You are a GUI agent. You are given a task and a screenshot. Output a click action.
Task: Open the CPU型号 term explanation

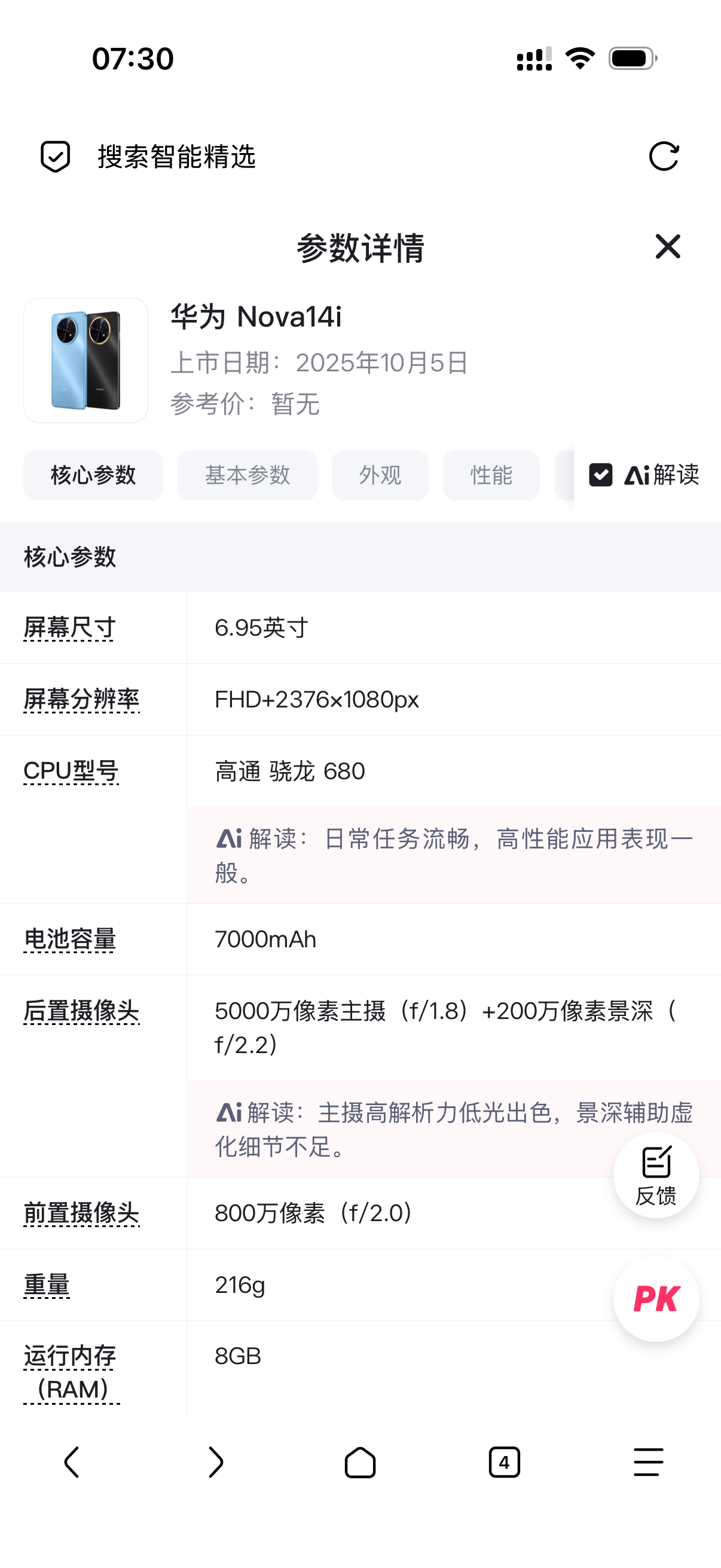pyautogui.click(x=71, y=771)
